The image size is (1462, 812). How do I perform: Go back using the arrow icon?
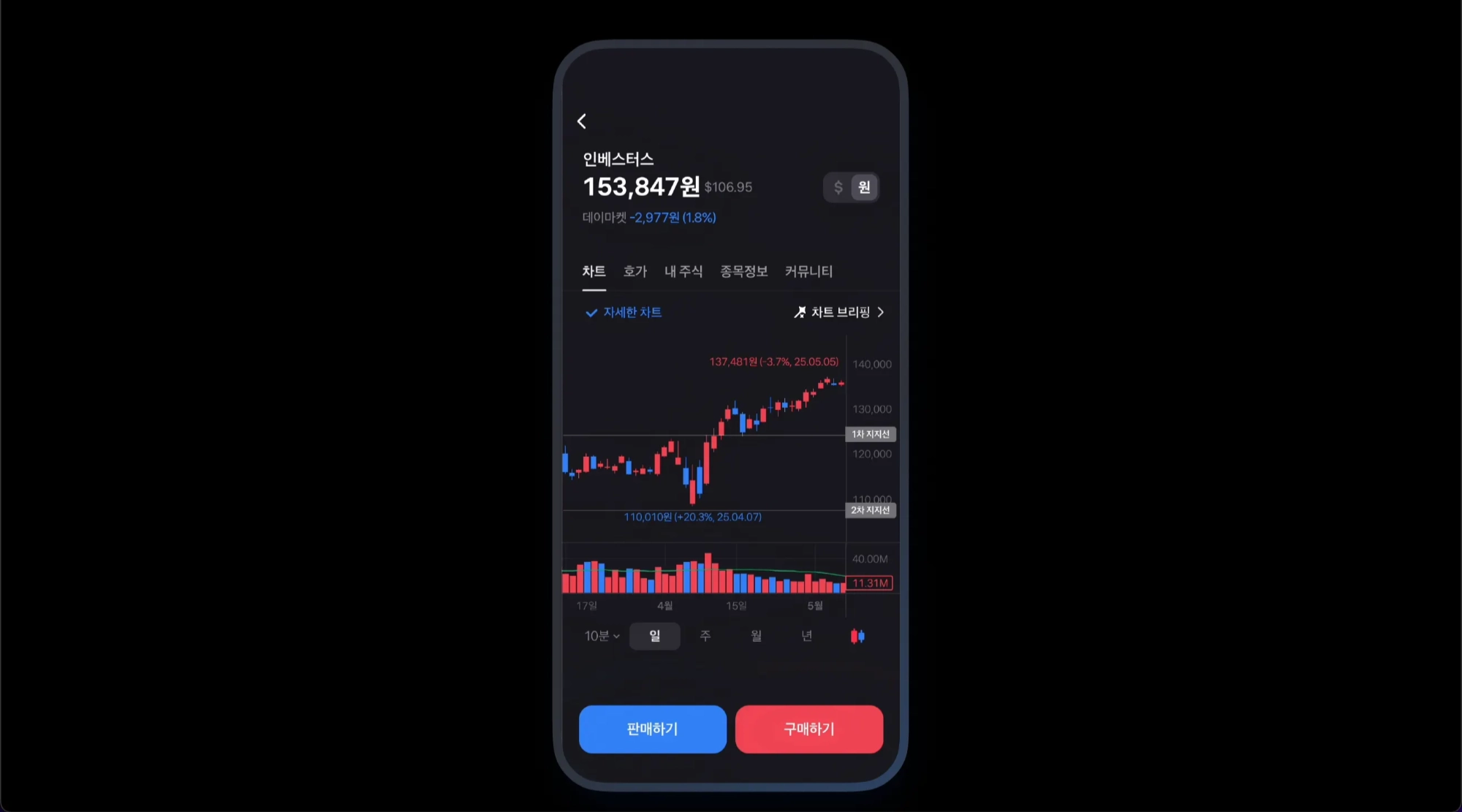pyautogui.click(x=582, y=121)
